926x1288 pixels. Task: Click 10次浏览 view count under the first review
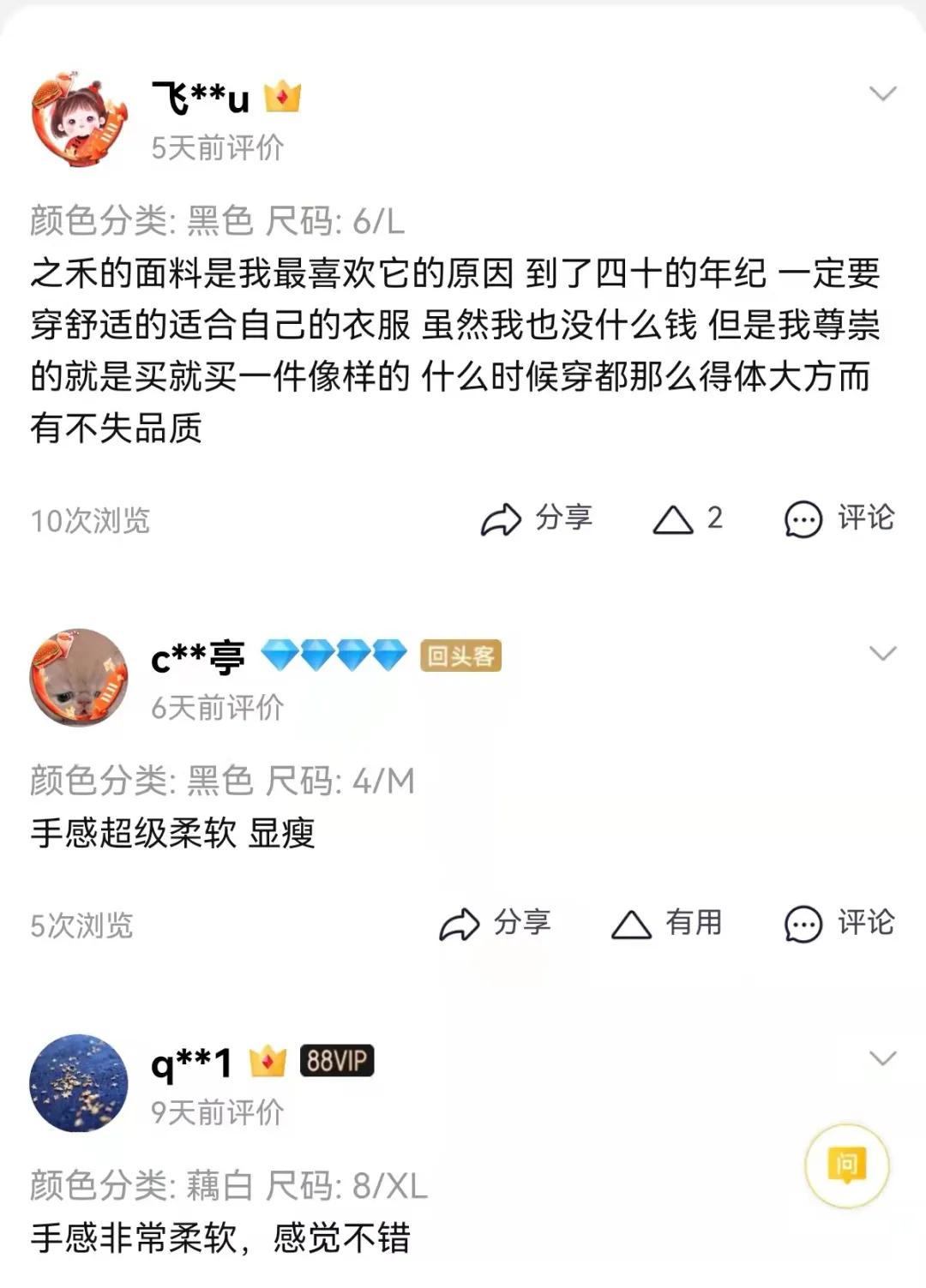click(x=90, y=518)
